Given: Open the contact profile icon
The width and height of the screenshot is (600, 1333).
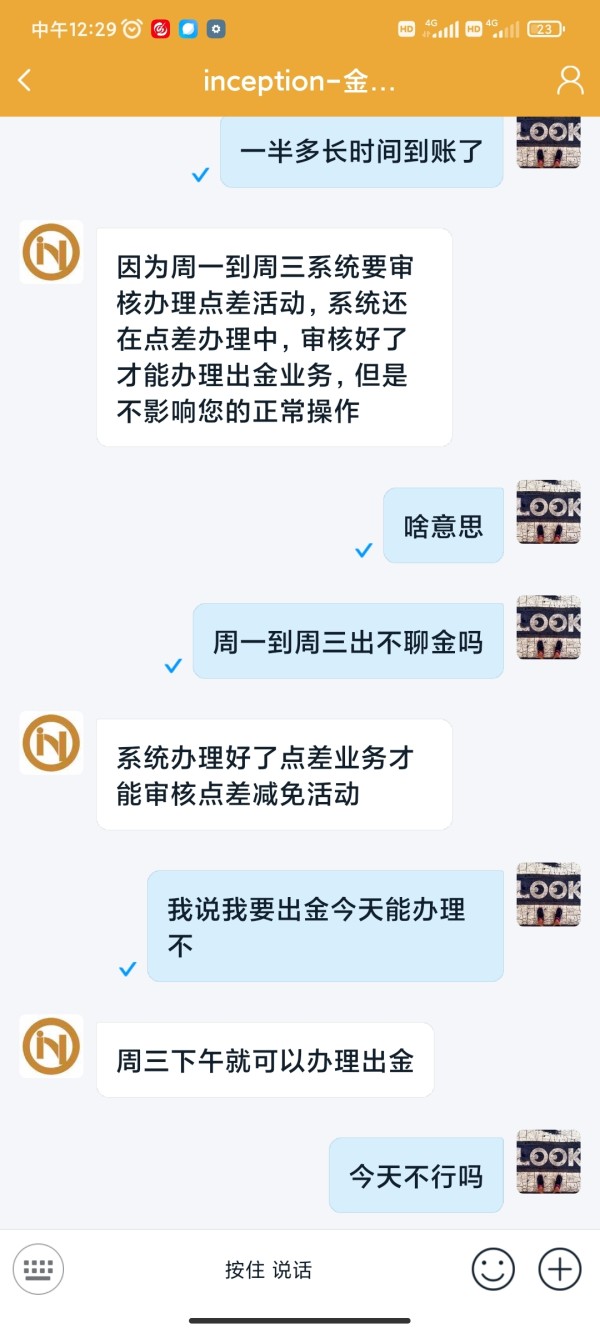Looking at the screenshot, I should pos(570,81).
